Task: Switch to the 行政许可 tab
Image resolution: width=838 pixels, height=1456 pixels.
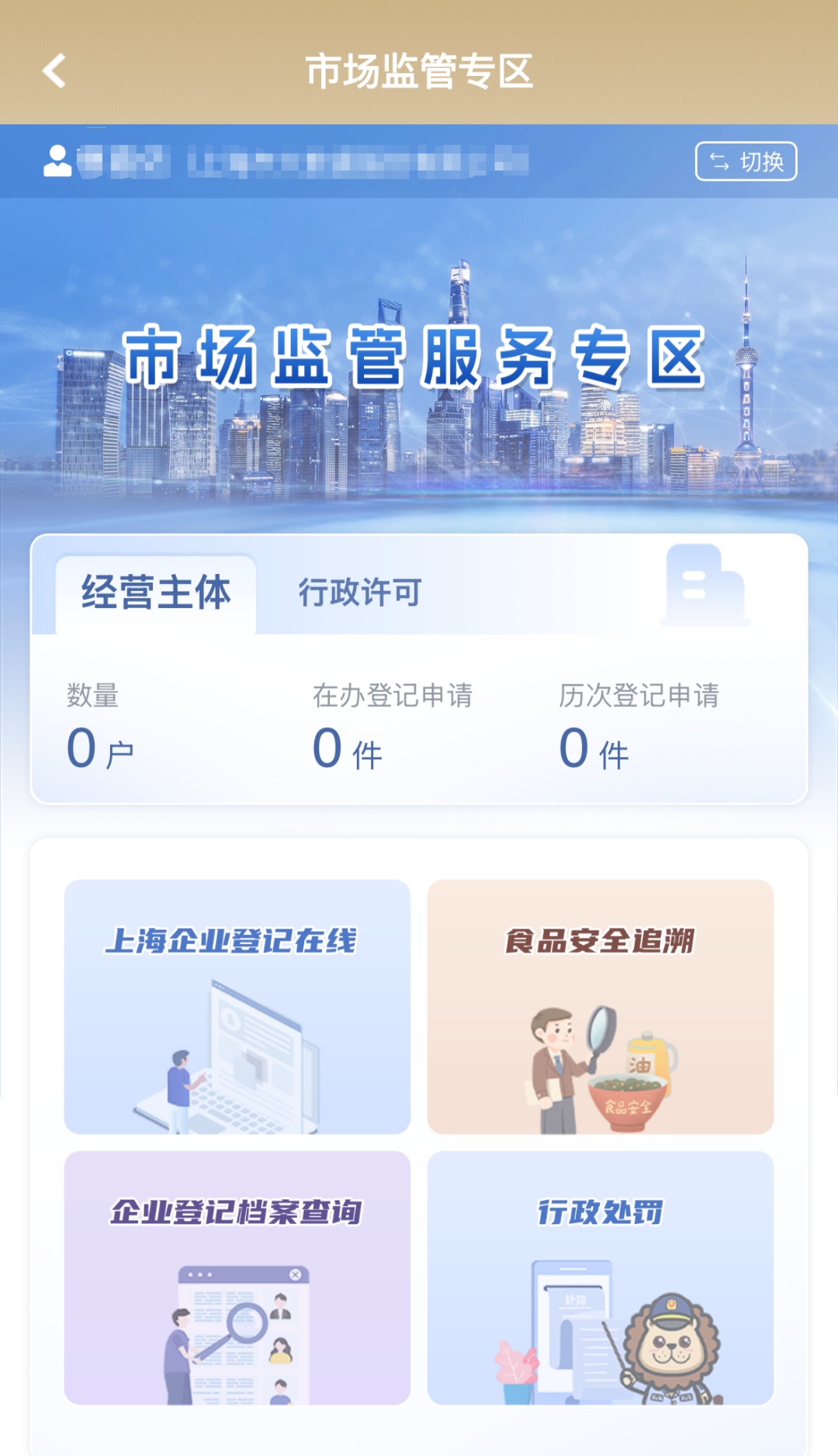Action: [360, 593]
